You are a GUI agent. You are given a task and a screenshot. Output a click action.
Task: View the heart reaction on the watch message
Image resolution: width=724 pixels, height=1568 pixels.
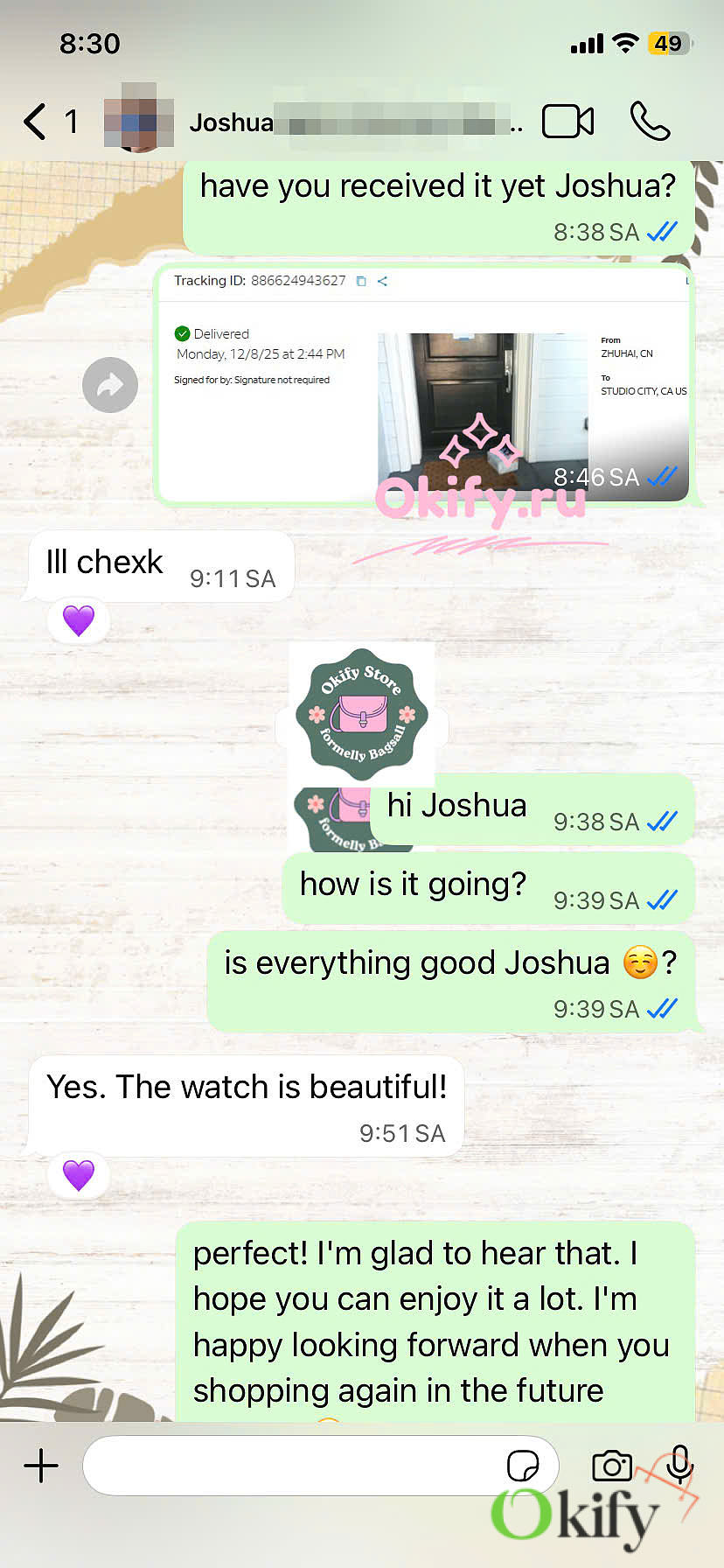[x=79, y=1174]
